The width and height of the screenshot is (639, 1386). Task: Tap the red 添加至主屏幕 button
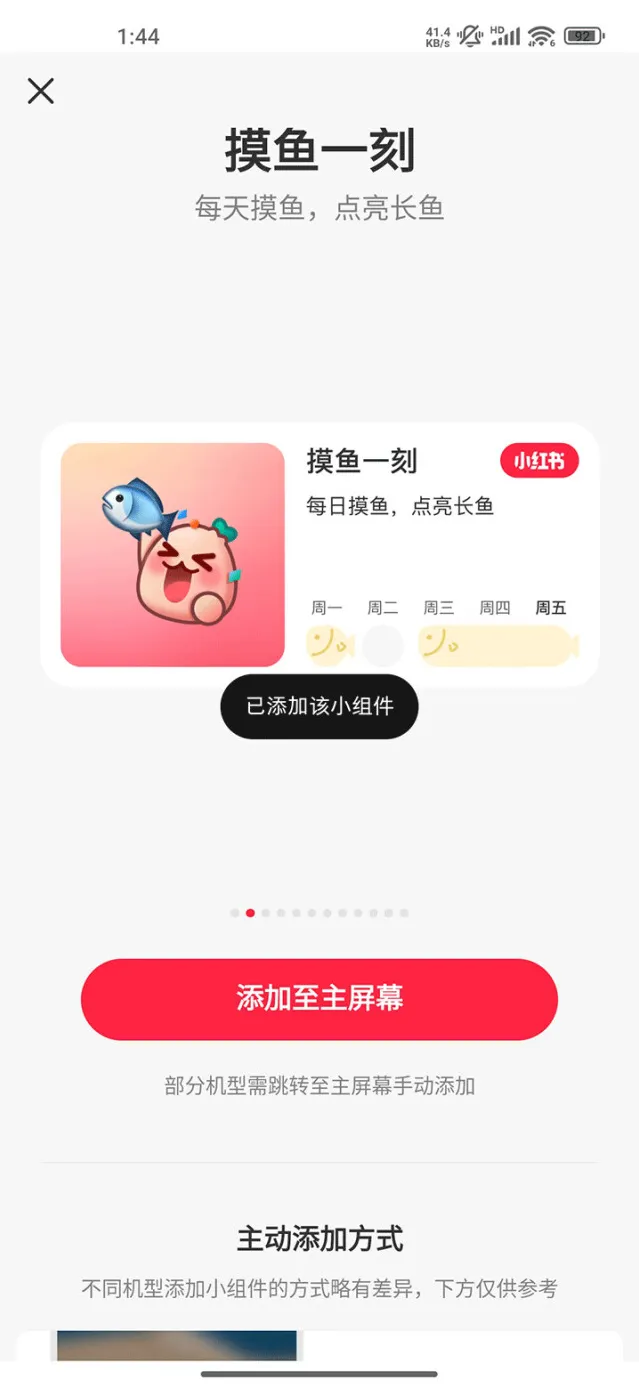coord(319,999)
